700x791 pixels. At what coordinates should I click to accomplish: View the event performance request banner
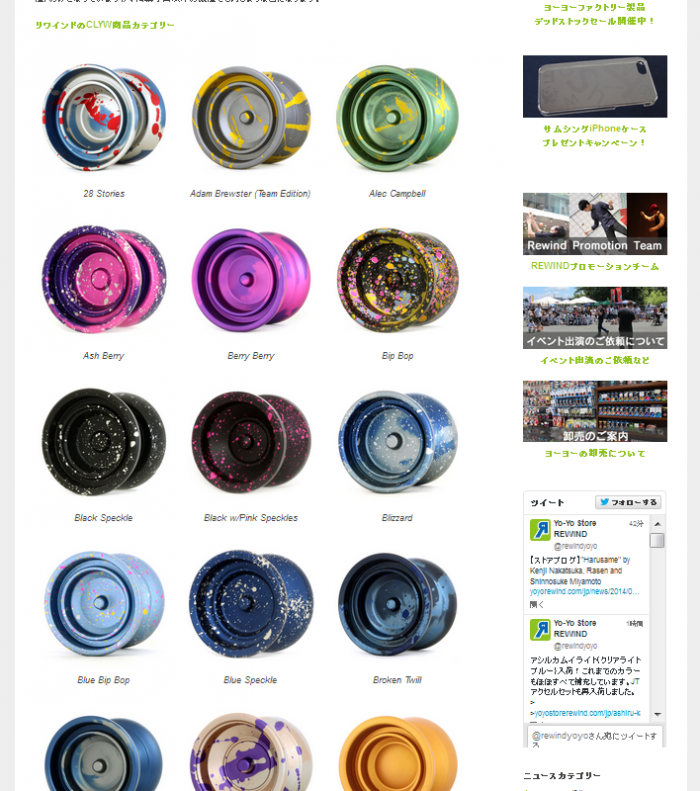click(x=594, y=318)
